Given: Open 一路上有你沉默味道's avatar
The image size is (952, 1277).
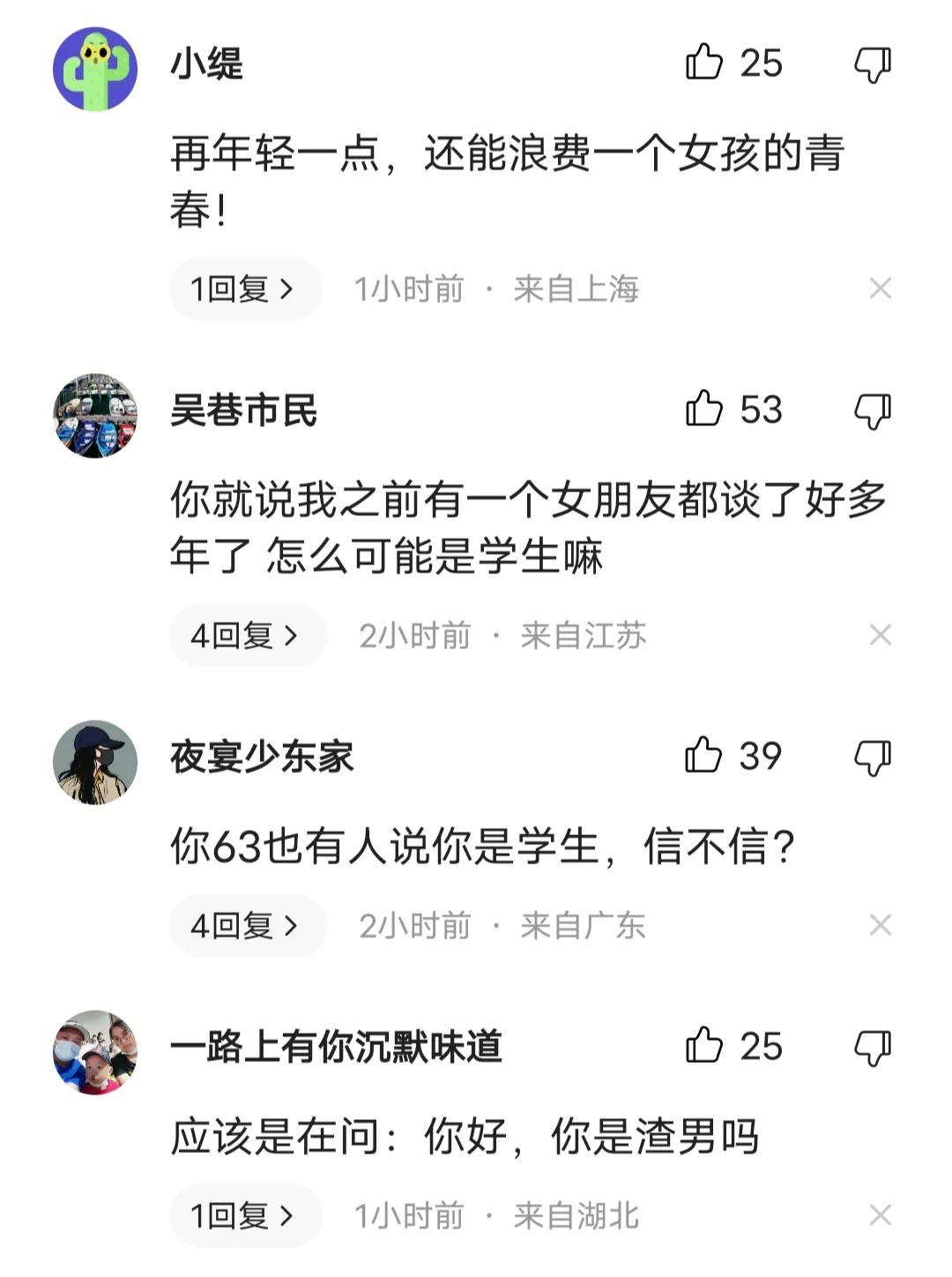Looking at the screenshot, I should tap(95, 1052).
